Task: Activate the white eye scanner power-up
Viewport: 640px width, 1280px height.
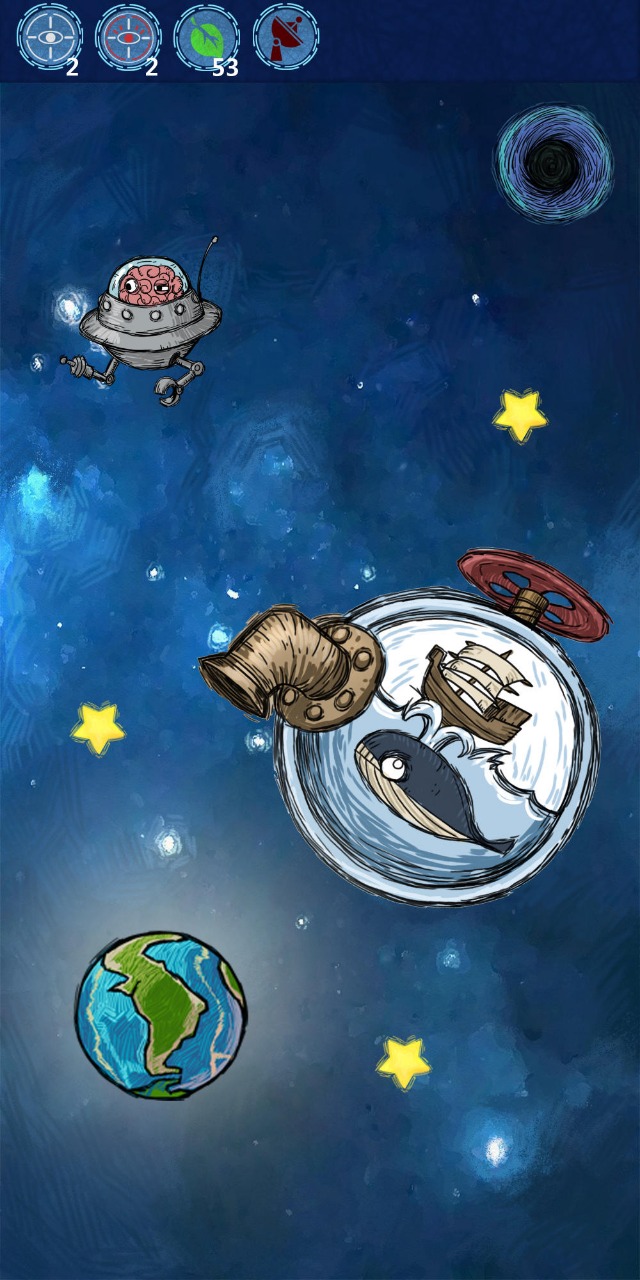Action: [49, 37]
